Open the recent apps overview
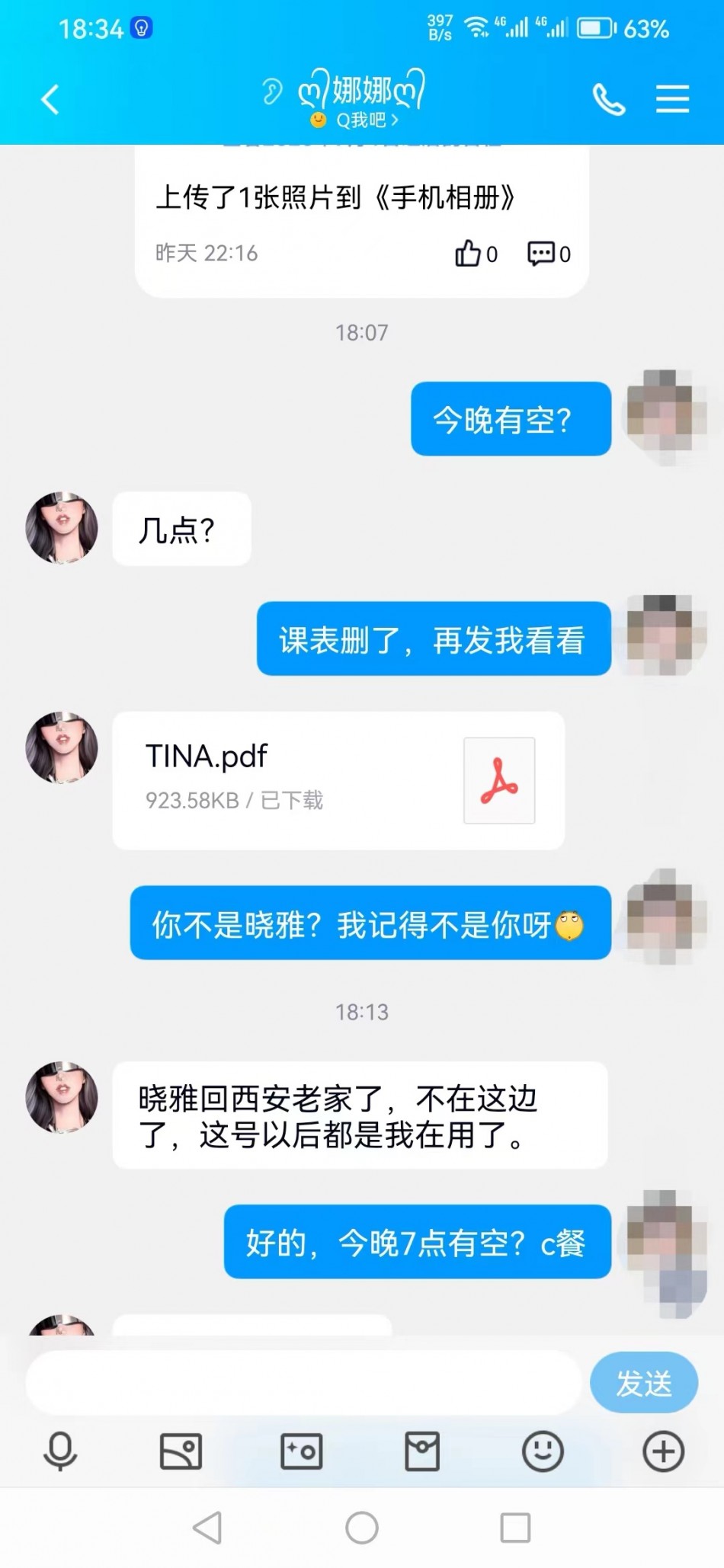The height and width of the screenshot is (1568, 724). (x=515, y=1528)
